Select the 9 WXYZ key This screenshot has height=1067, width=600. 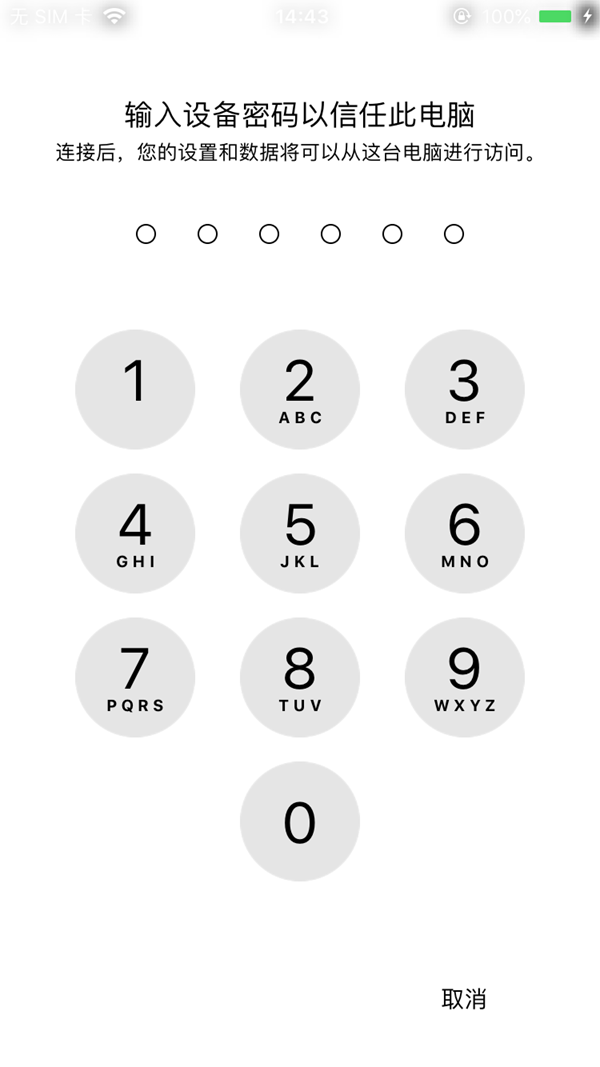click(464, 677)
